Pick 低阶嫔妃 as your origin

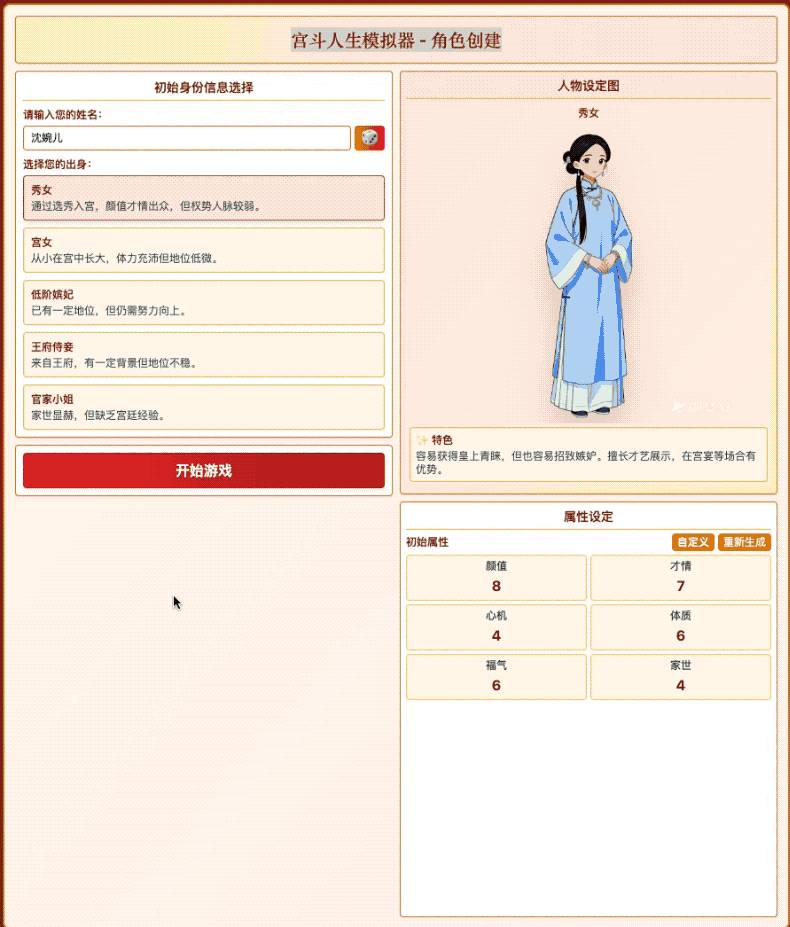(203, 302)
